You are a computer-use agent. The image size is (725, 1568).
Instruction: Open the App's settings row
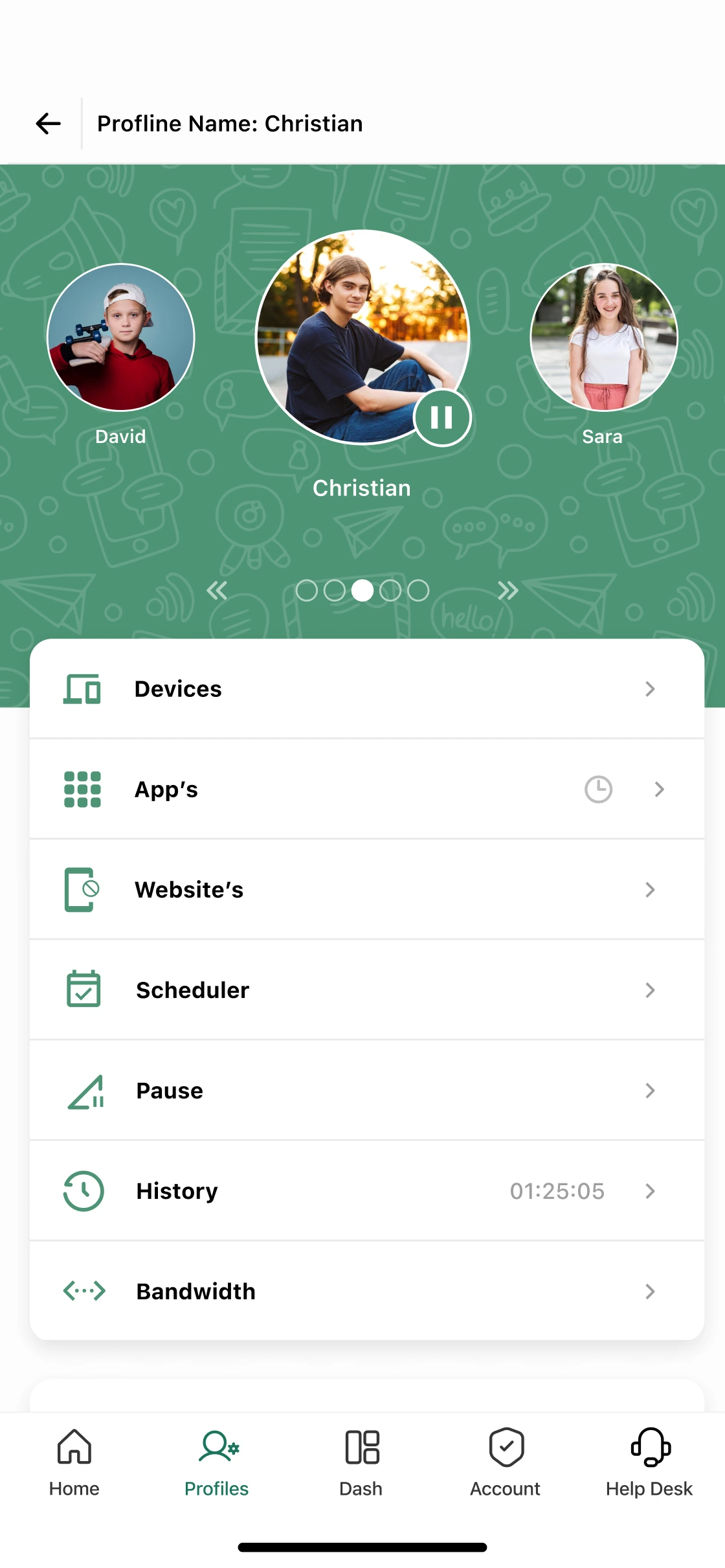(x=324, y=789)
